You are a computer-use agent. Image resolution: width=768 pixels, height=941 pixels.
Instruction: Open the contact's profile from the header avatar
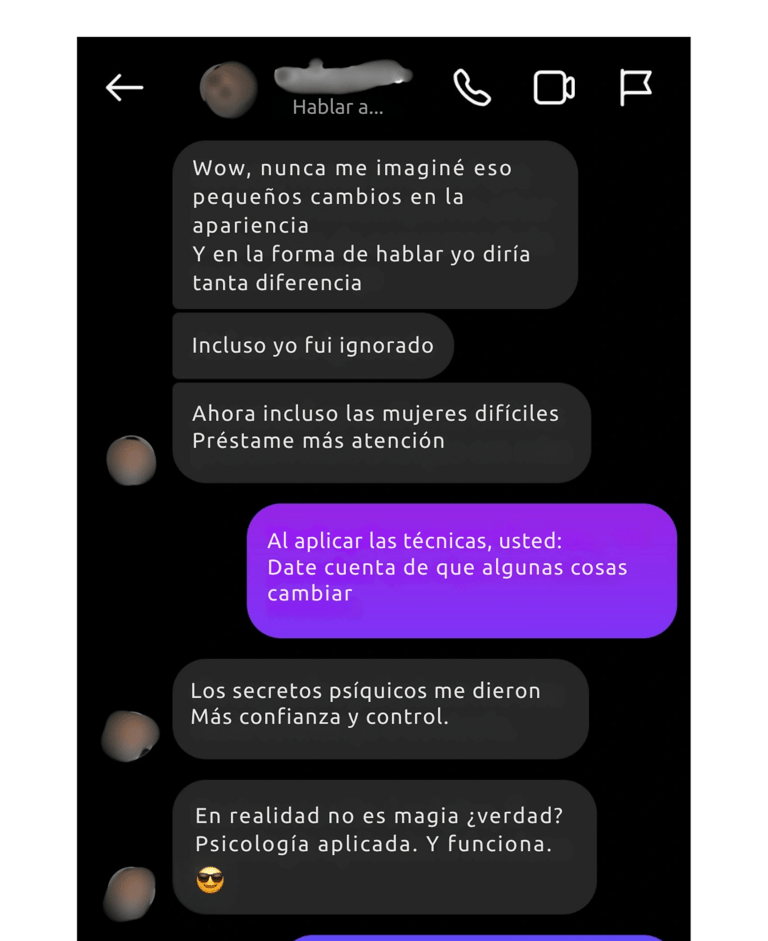(x=228, y=89)
